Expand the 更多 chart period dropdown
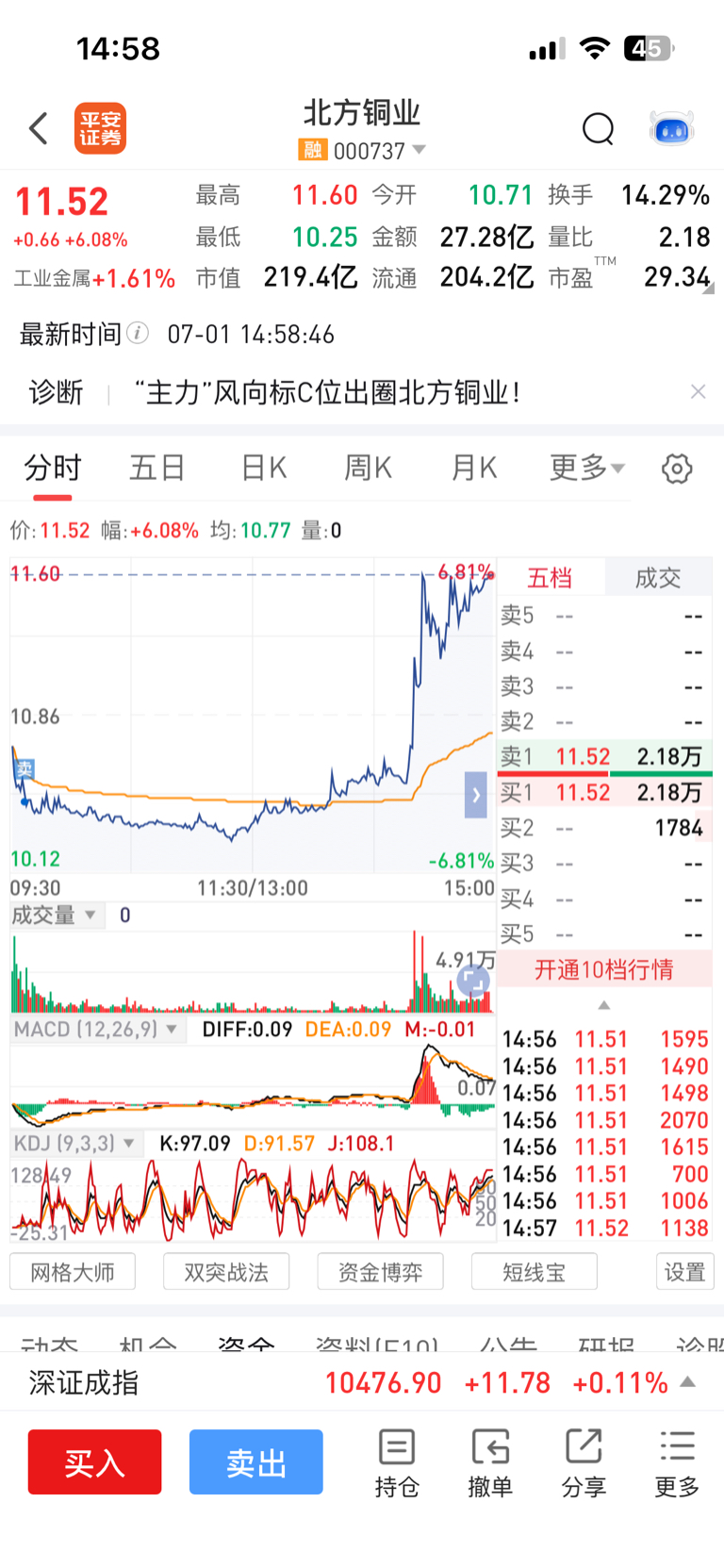Image resolution: width=724 pixels, height=1568 pixels. pyautogui.click(x=586, y=468)
